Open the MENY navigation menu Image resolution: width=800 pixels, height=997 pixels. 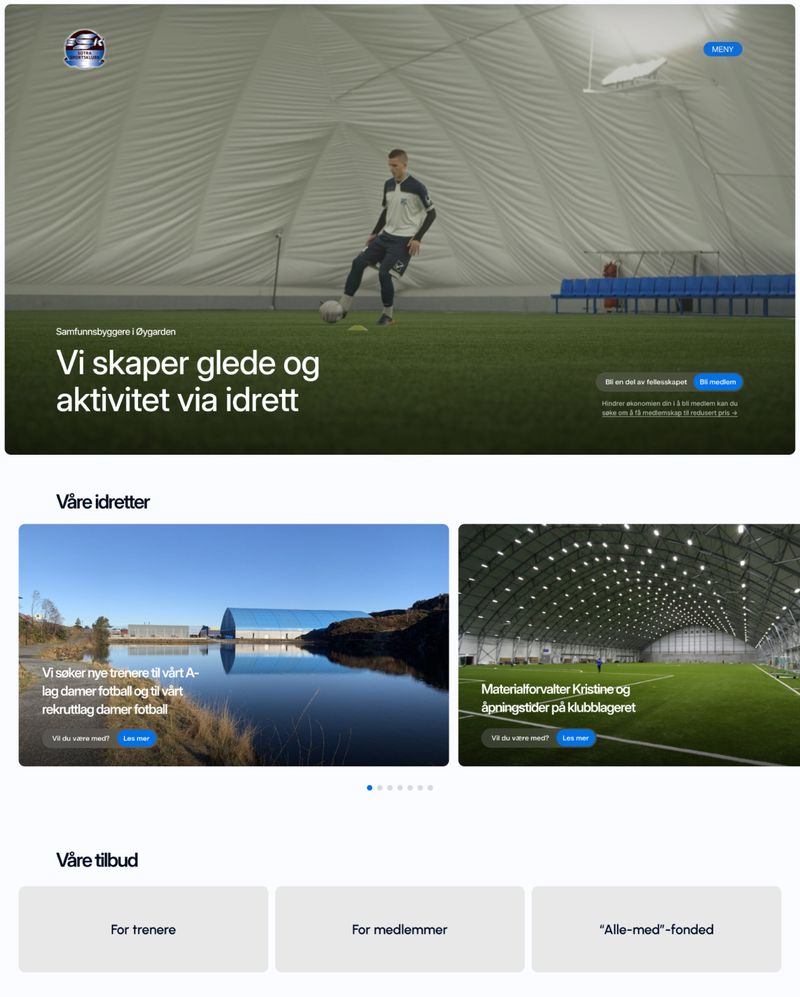[x=722, y=49]
